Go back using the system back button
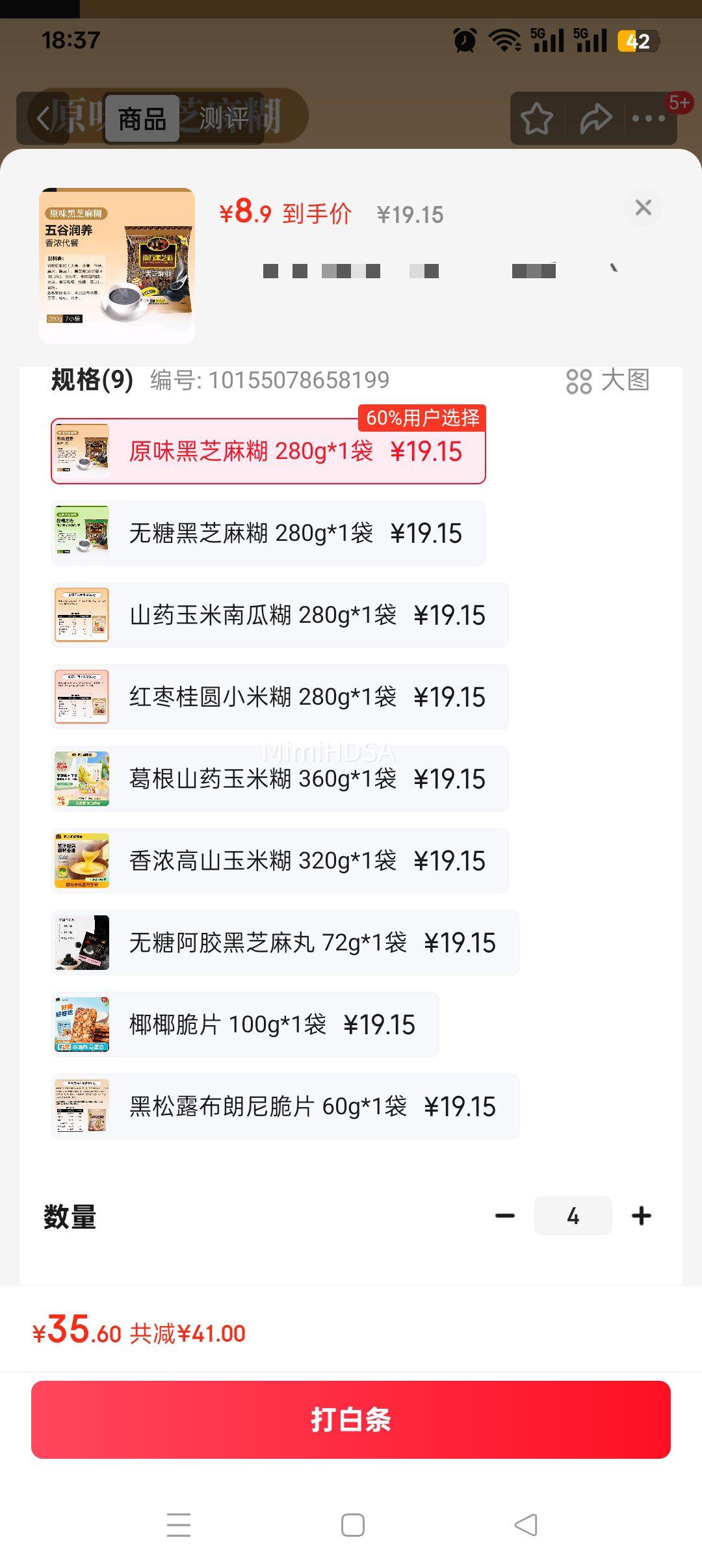Image resolution: width=702 pixels, height=1568 pixels. coord(525,1525)
